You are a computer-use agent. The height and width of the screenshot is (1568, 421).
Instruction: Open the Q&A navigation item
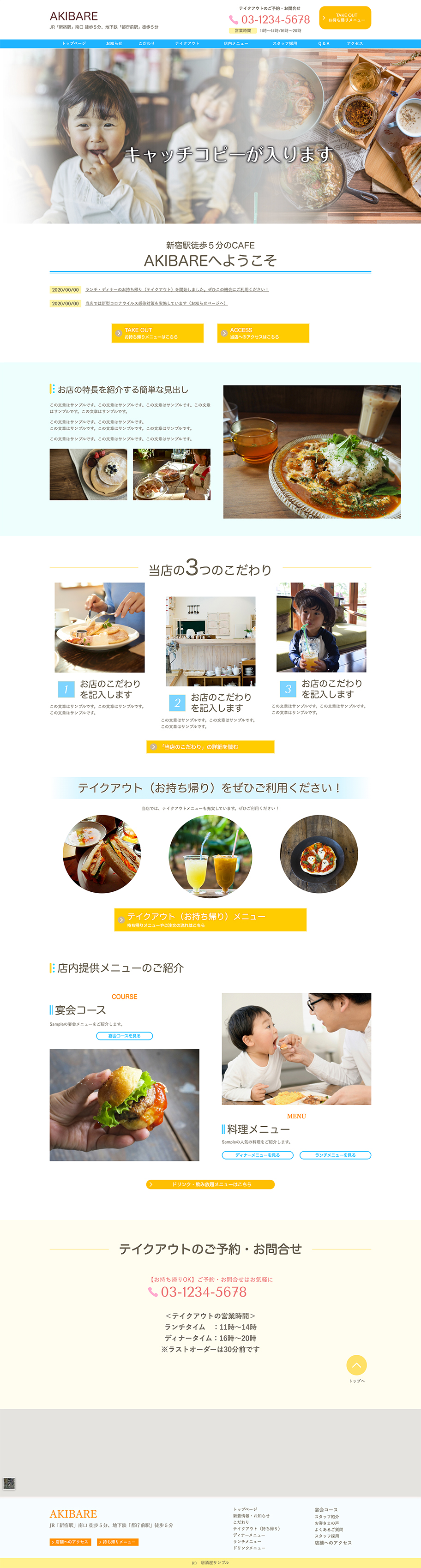(324, 44)
